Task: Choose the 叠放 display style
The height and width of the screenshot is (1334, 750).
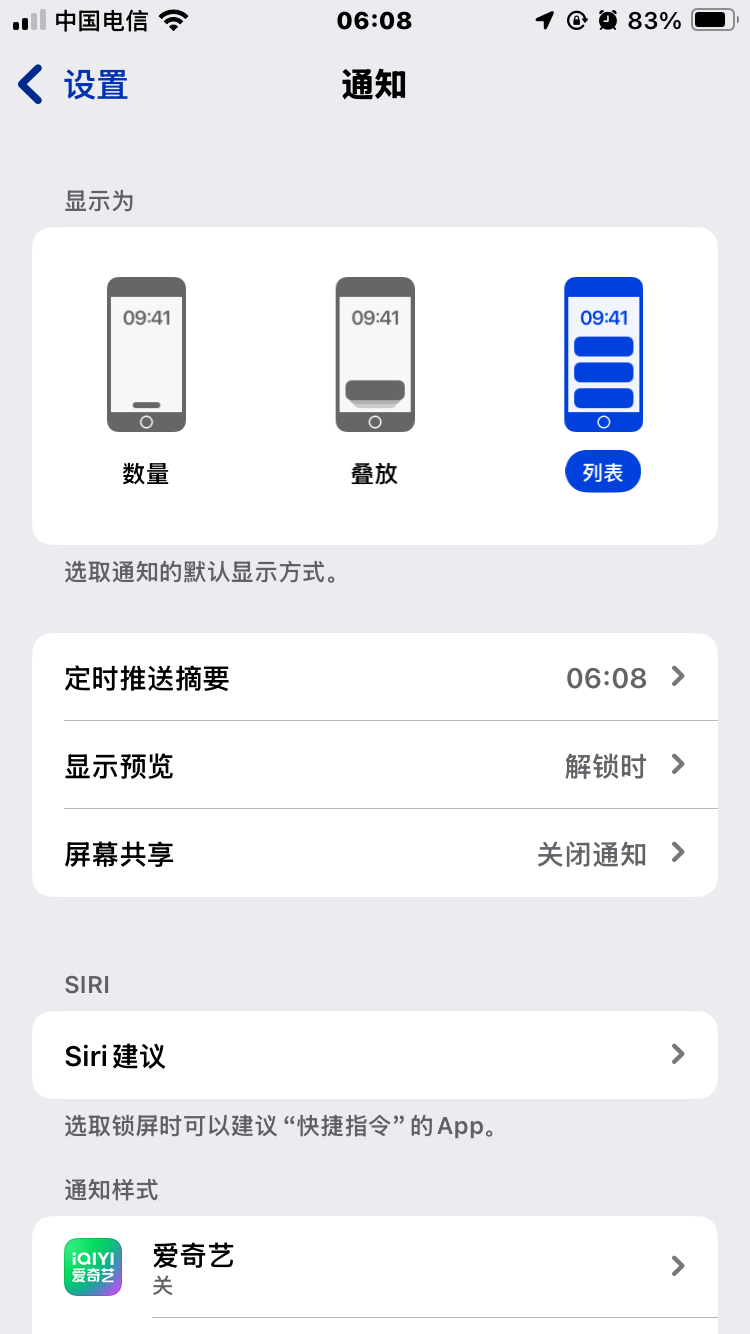Action: (x=375, y=380)
